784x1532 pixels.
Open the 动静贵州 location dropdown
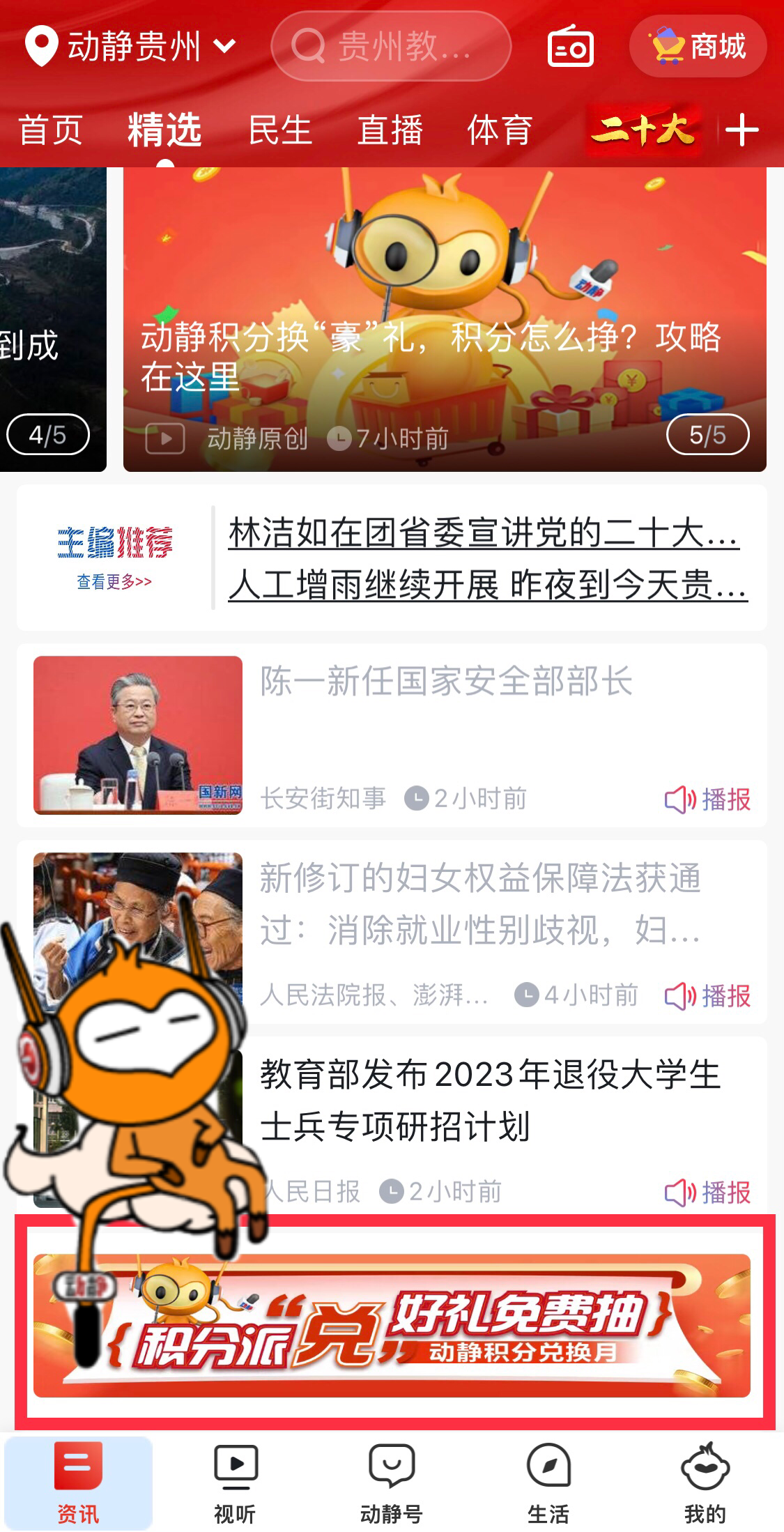(x=131, y=47)
